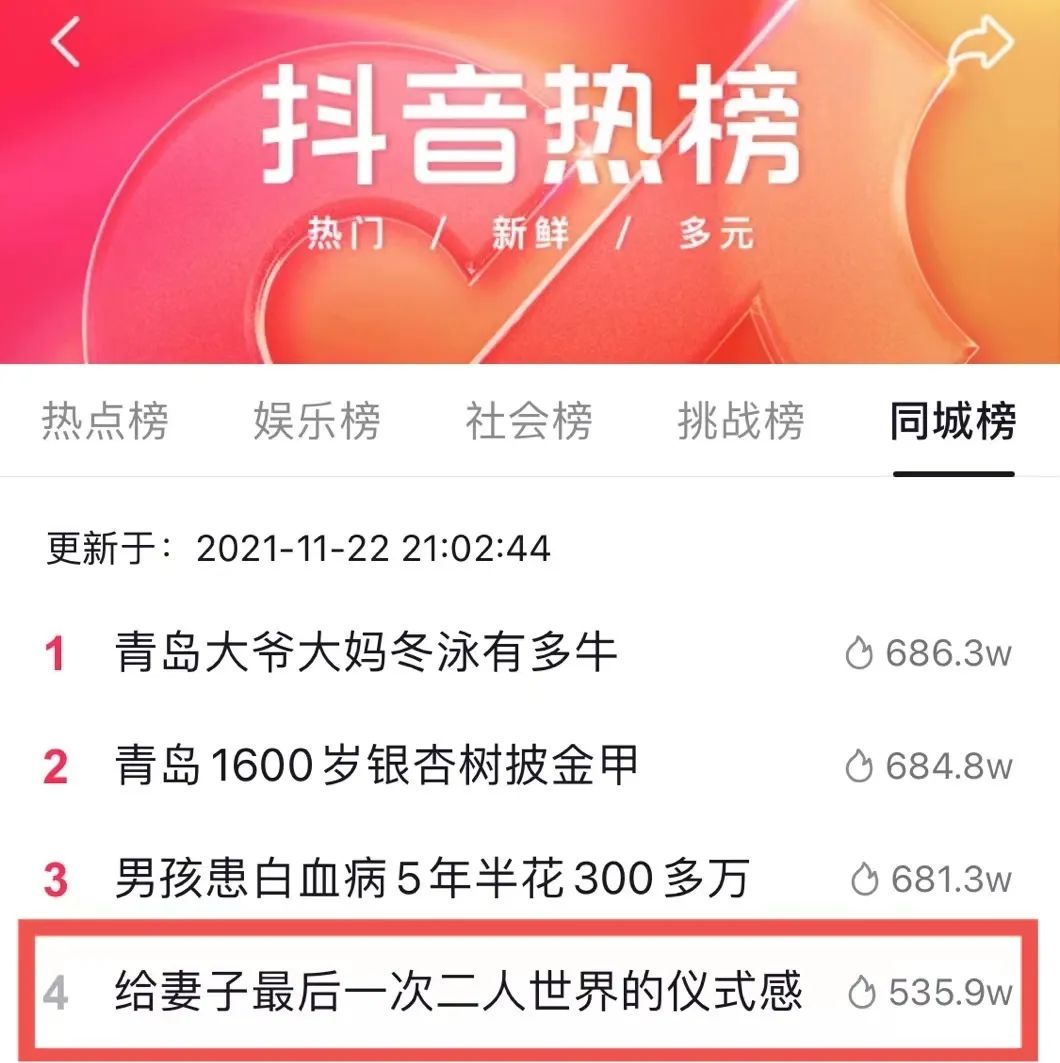Screen dimensions: 1060x1063
Task: Switch to the 热点榜 tab
Action: (x=105, y=421)
